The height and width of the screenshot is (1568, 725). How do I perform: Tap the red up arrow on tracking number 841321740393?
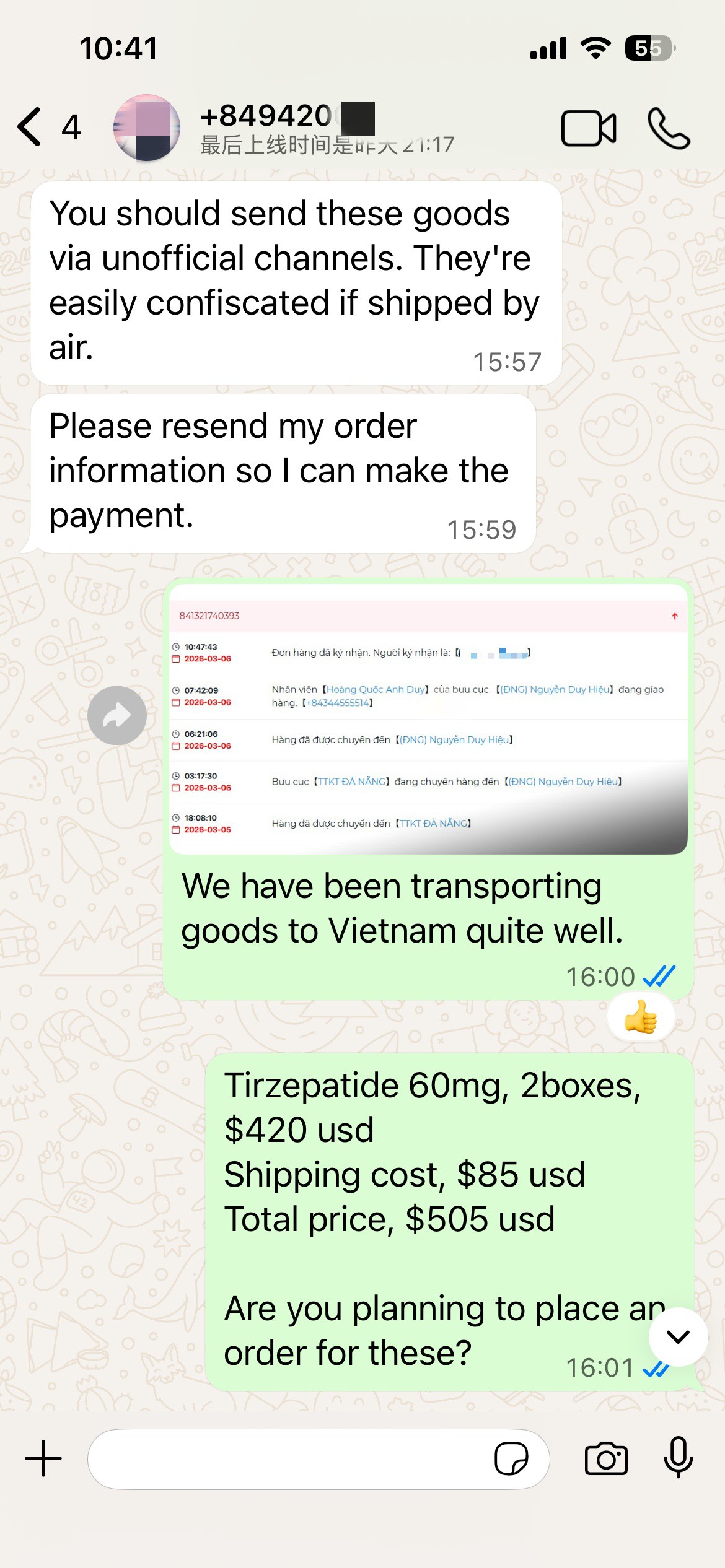point(674,616)
